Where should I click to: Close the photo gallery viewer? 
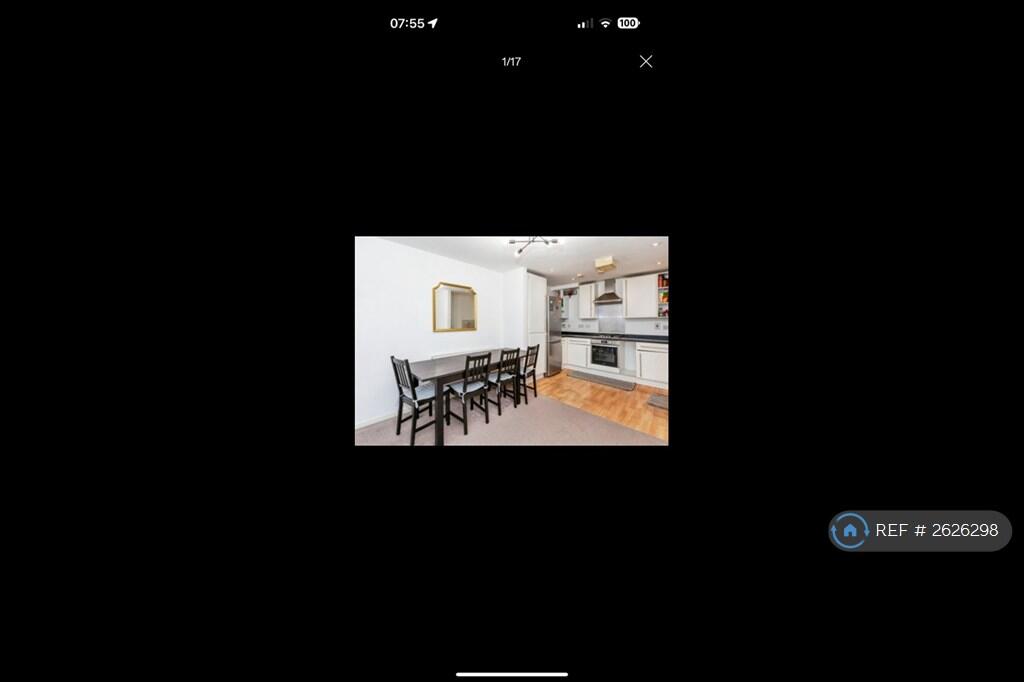coord(646,62)
